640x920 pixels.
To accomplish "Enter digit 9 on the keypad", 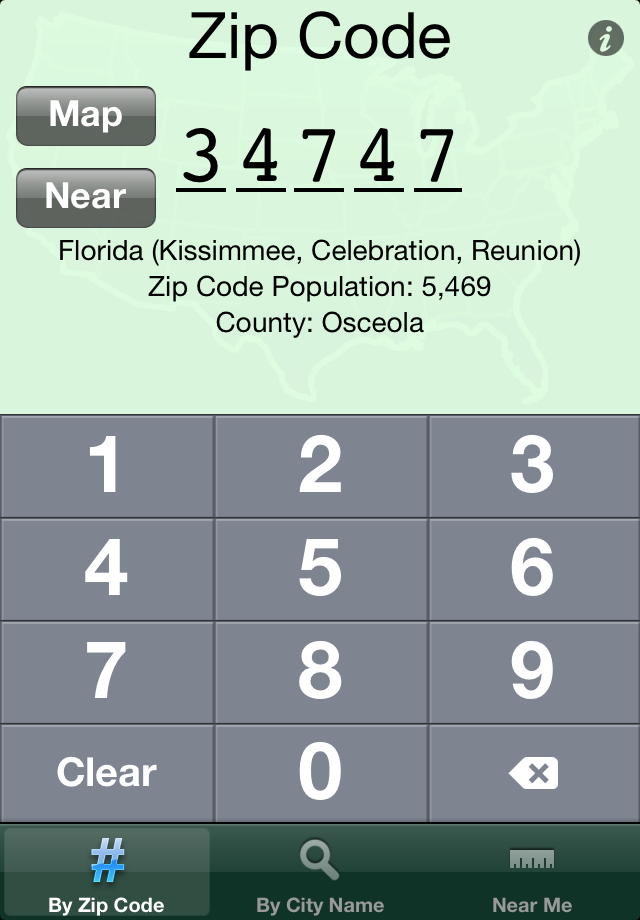I will pyautogui.click(x=533, y=672).
